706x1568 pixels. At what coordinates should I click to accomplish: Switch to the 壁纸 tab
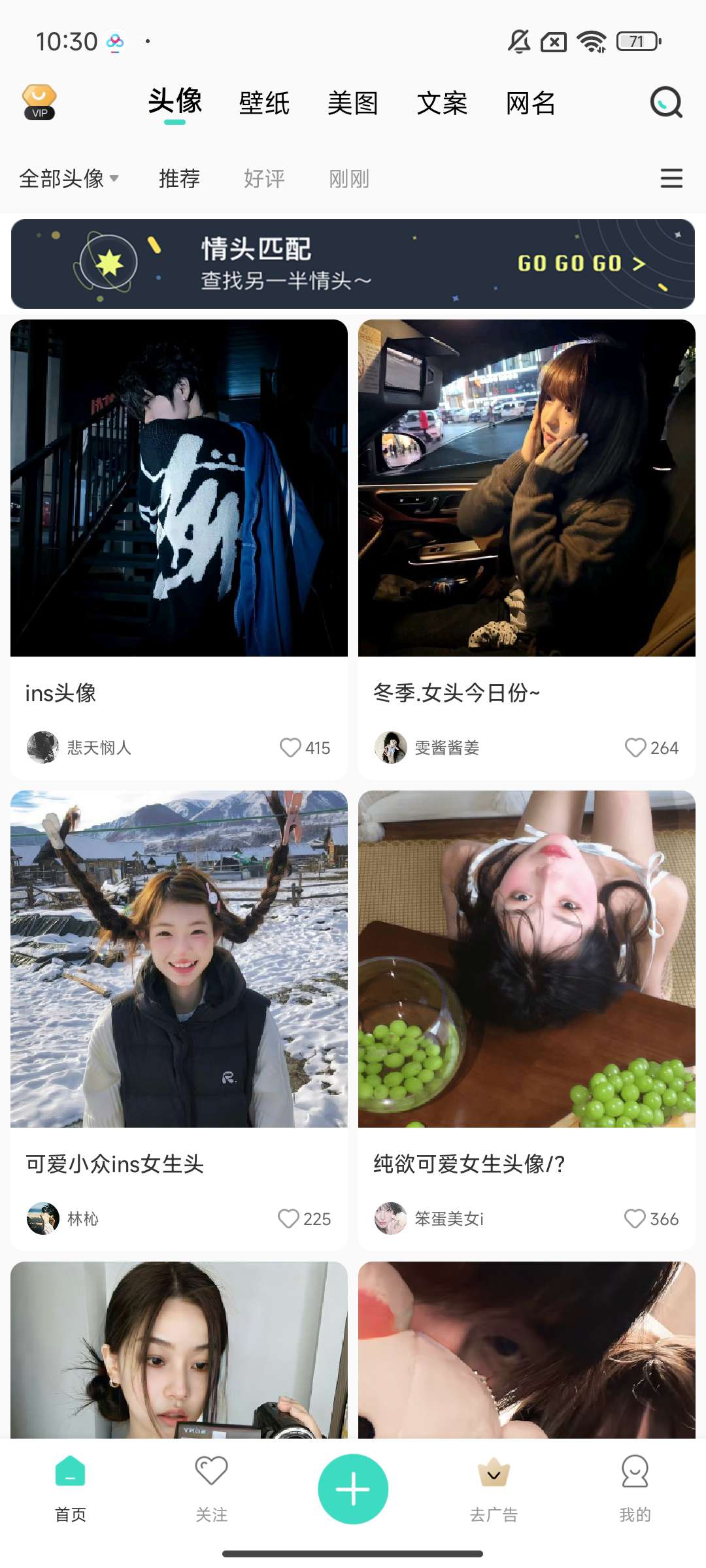coord(264,103)
